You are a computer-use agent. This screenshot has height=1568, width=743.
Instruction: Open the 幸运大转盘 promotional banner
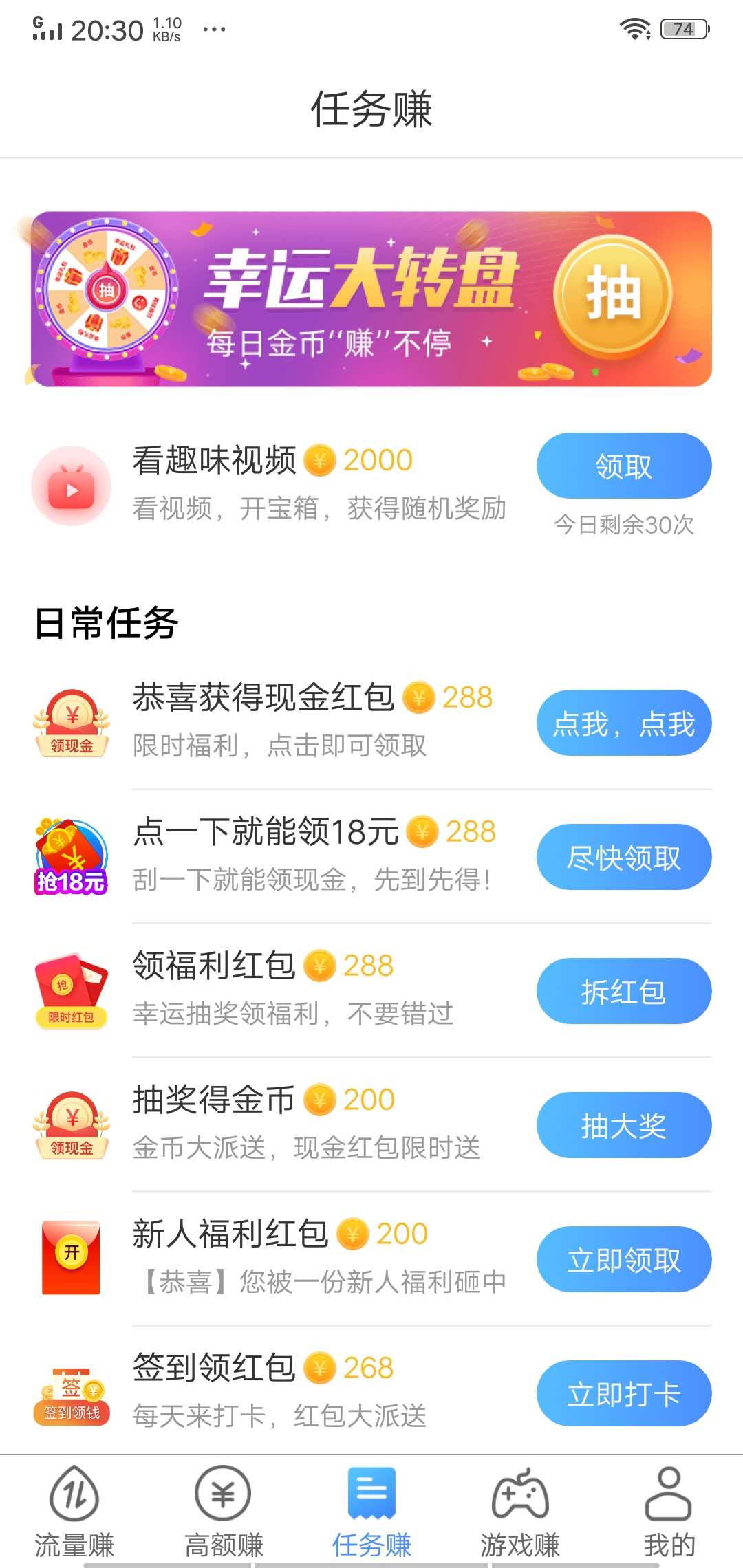click(371, 298)
